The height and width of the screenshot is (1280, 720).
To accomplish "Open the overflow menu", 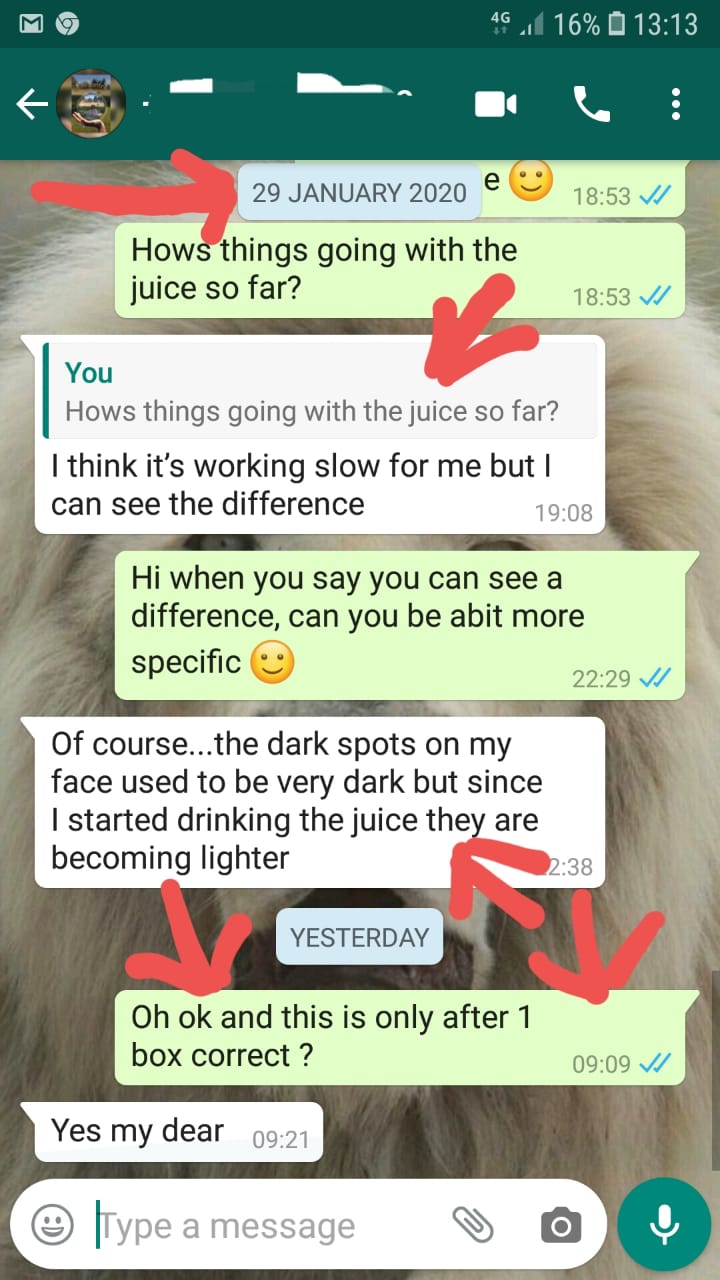I will [x=676, y=104].
